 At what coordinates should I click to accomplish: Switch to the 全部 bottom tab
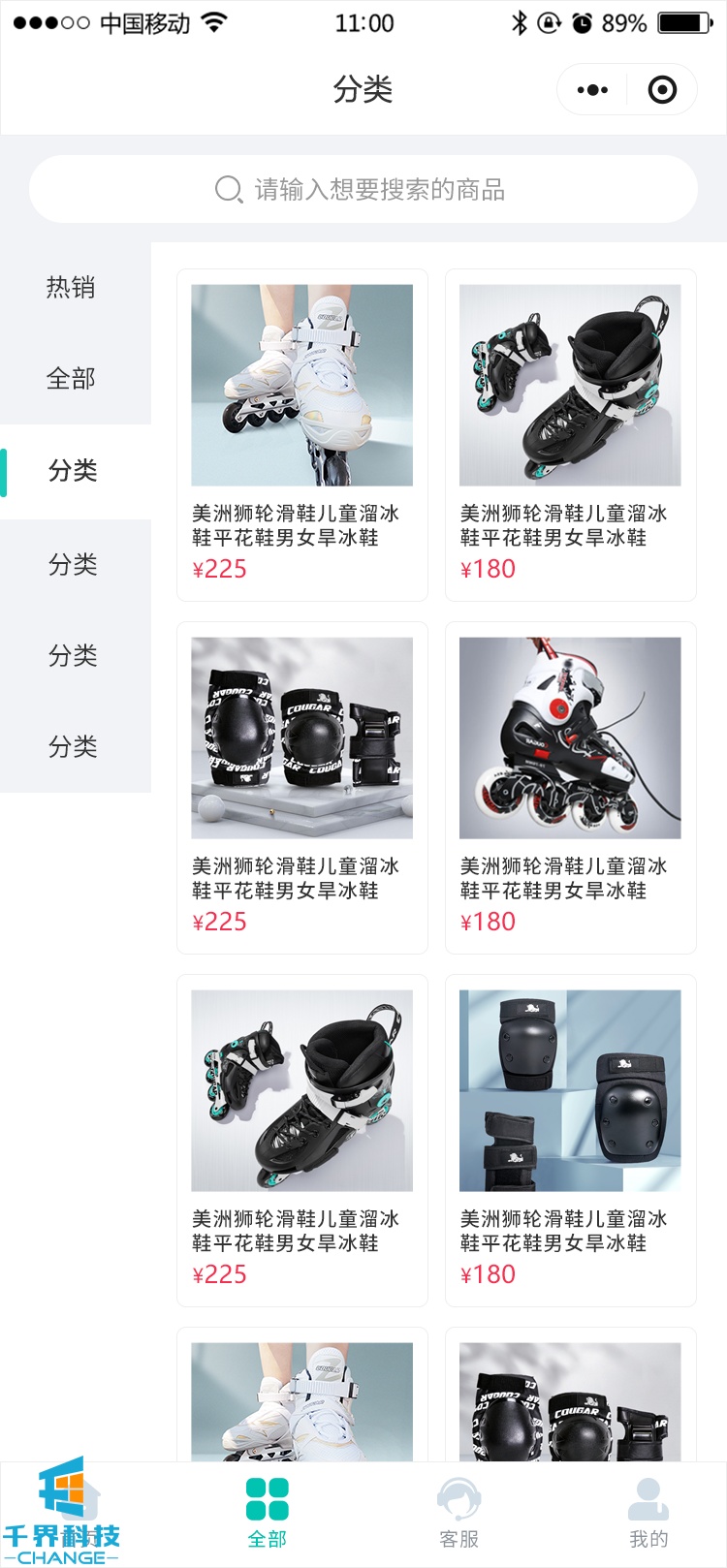pos(268,1512)
